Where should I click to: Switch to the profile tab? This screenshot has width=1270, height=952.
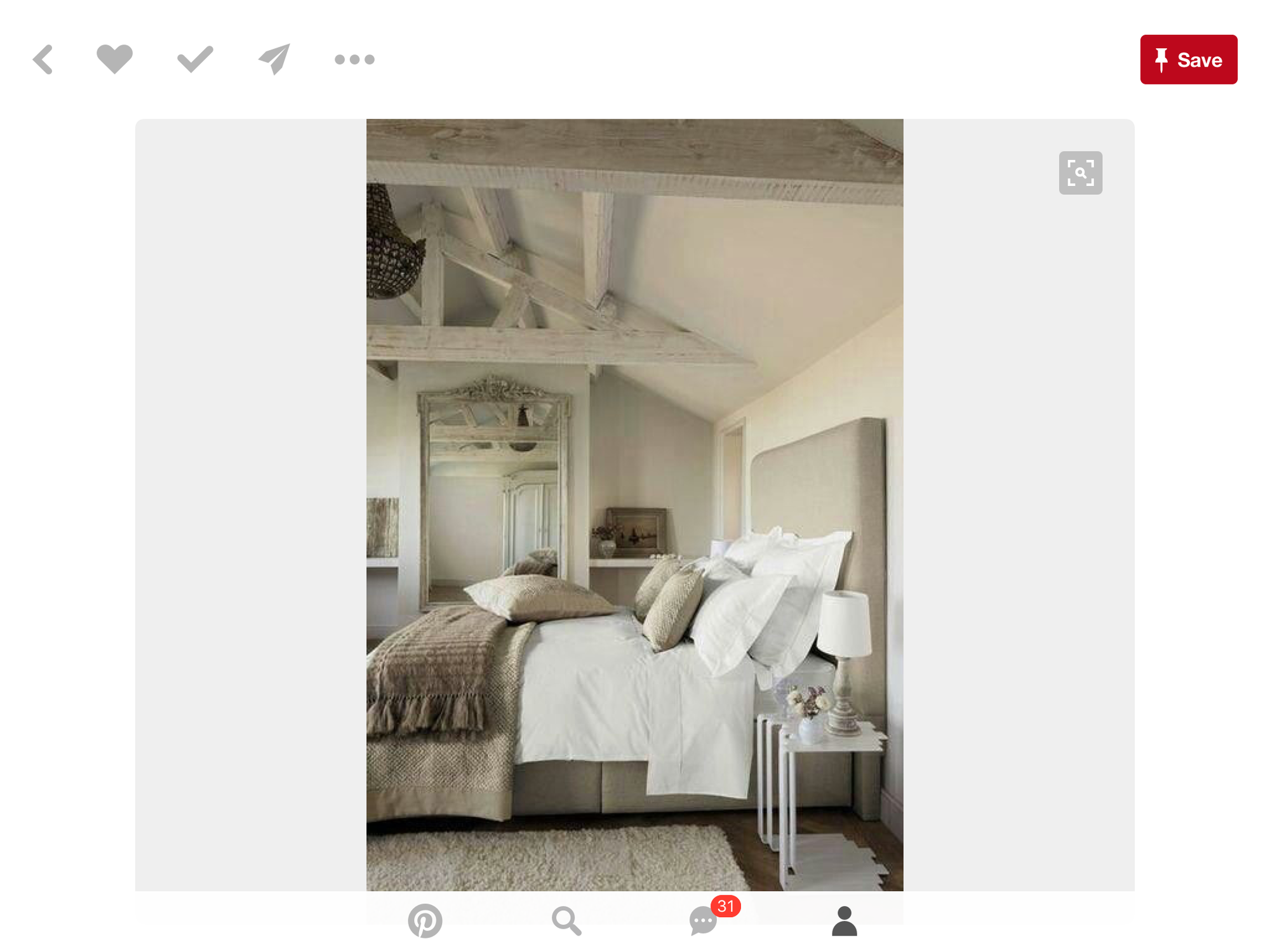click(x=844, y=920)
